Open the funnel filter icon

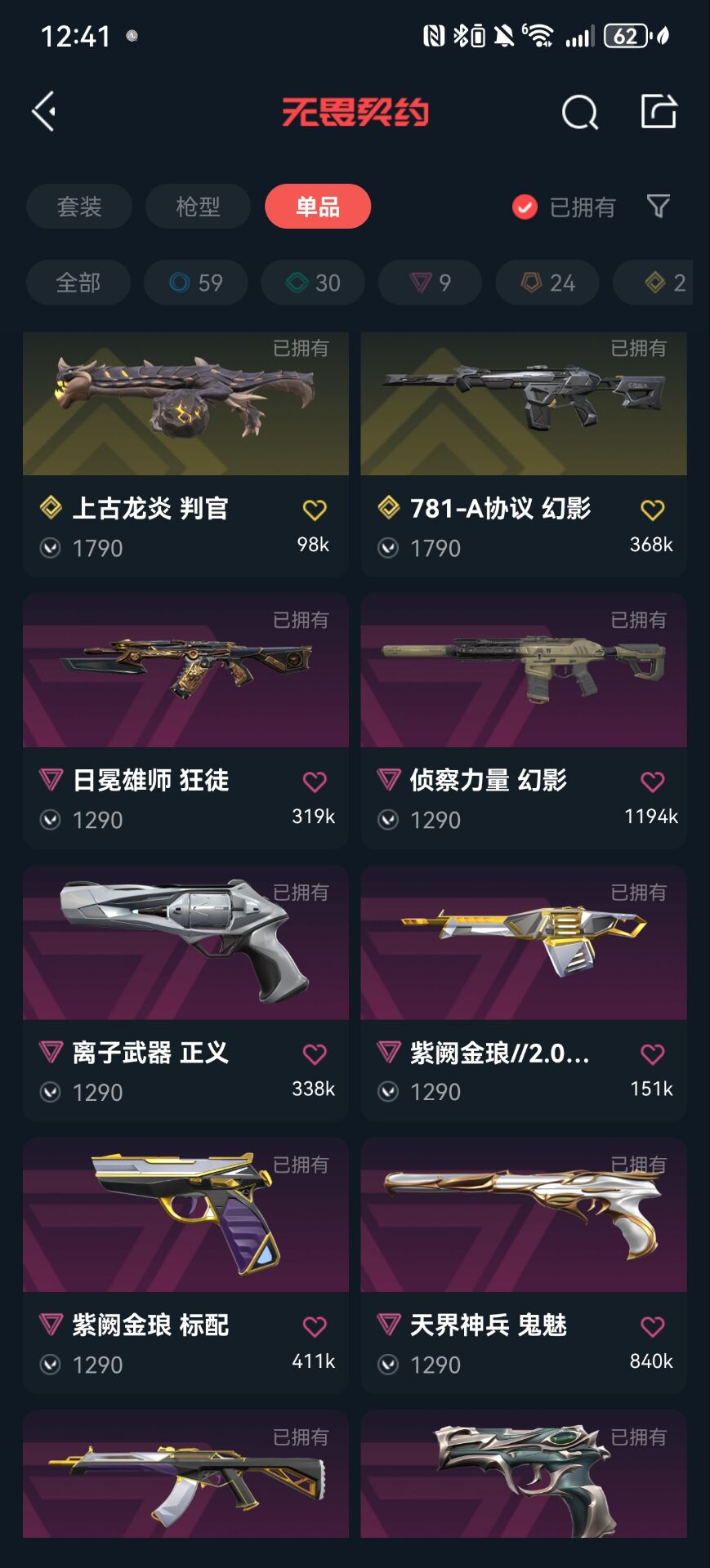[659, 206]
